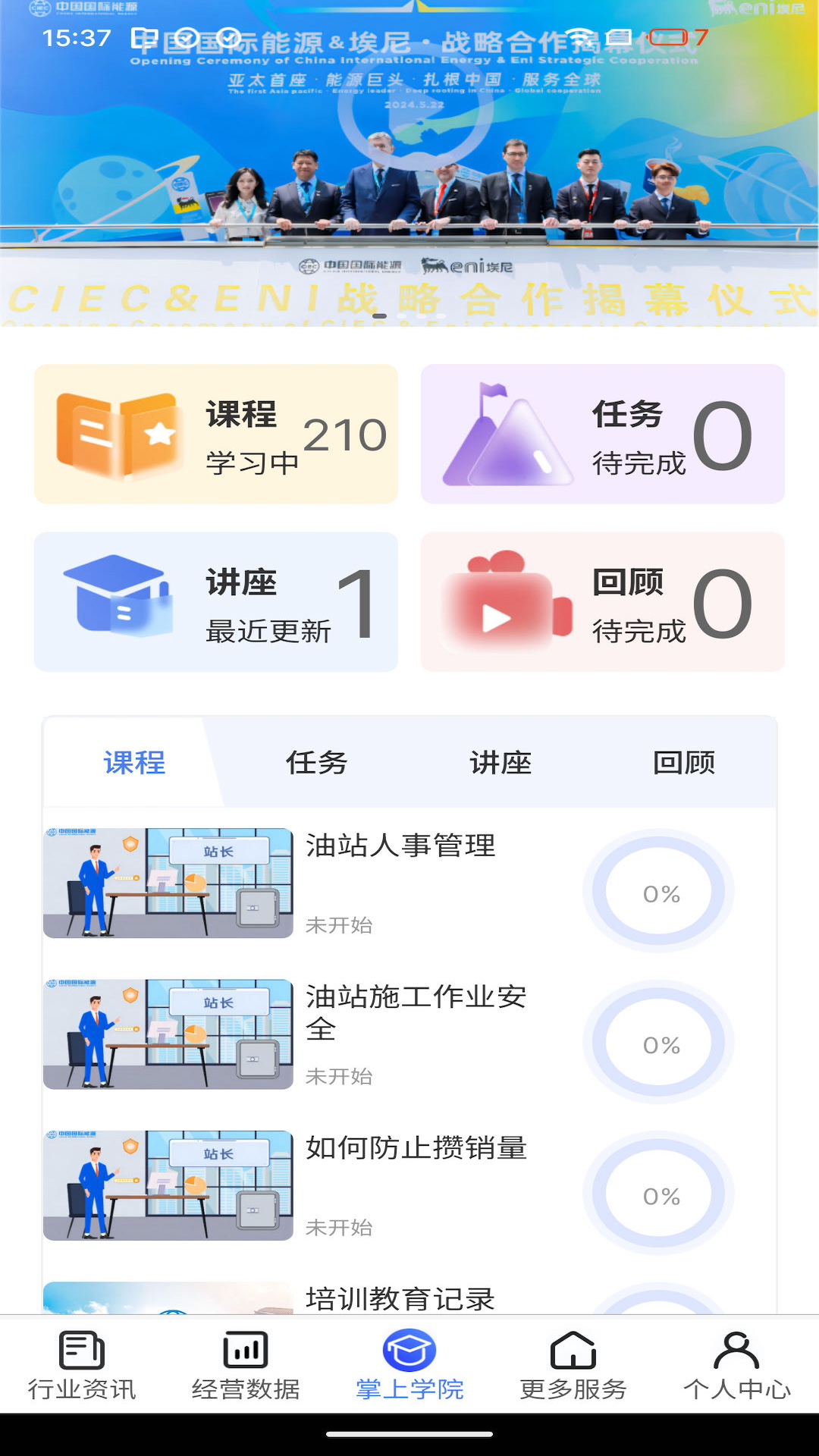819x1456 pixels.
Task: Stay on the 课程 tab
Action: coord(134,764)
